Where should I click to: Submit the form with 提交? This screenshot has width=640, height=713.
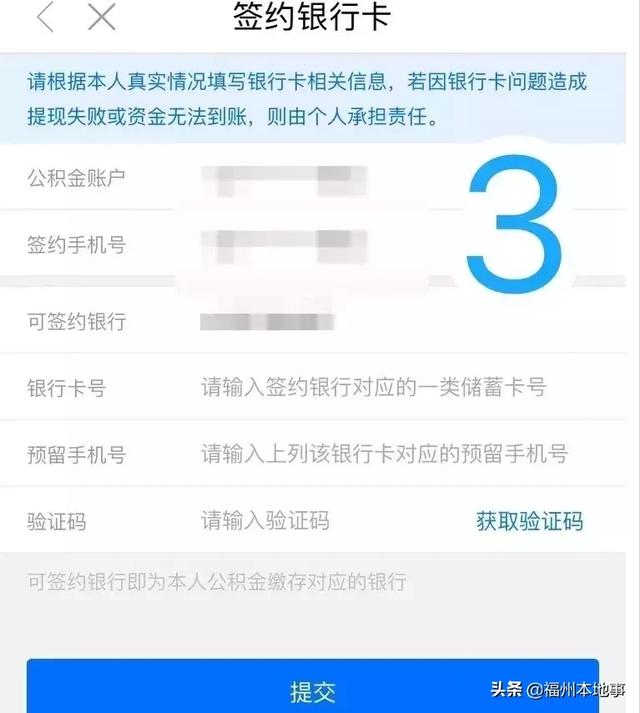[312, 690]
